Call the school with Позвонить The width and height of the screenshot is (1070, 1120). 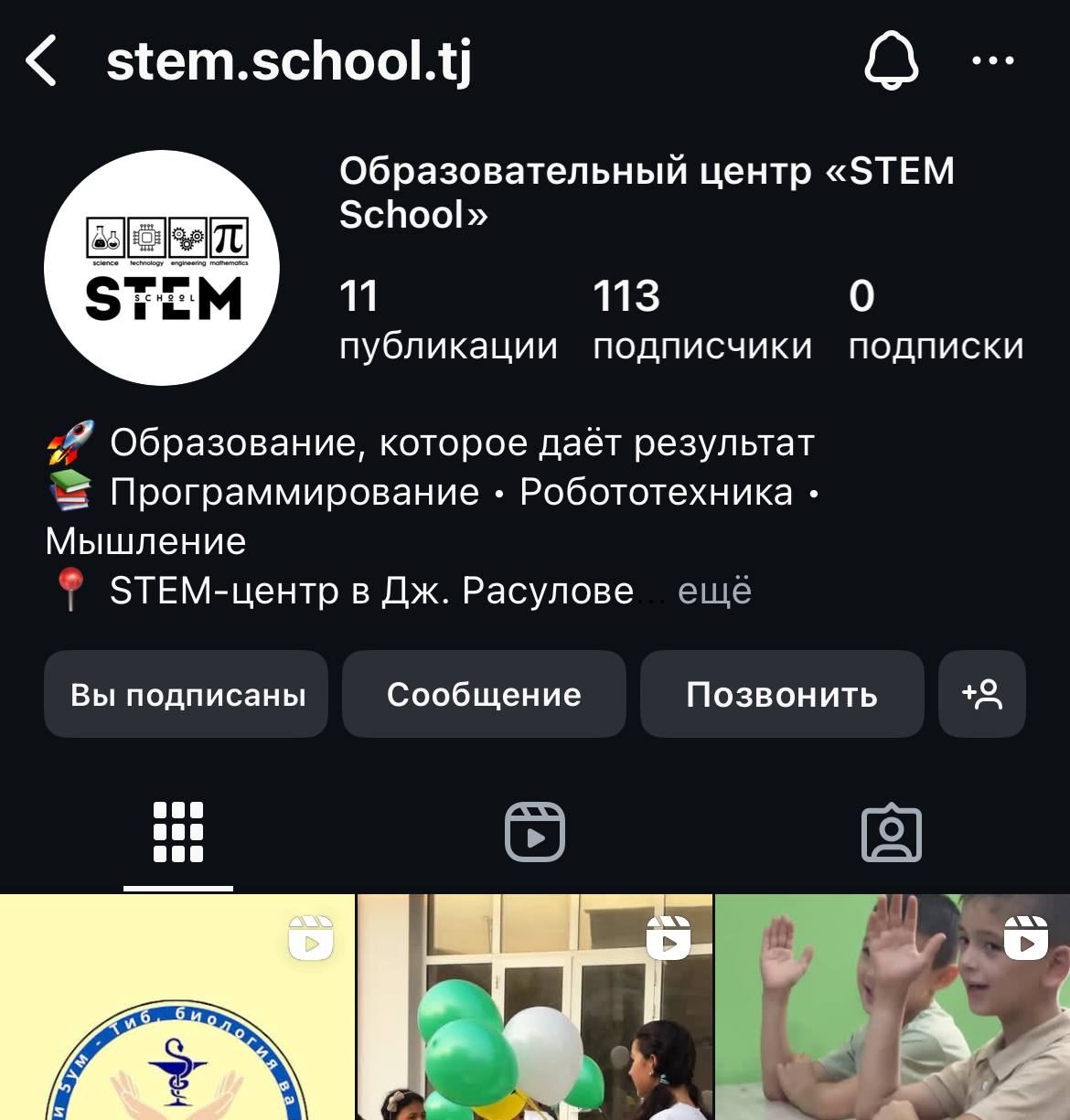(x=781, y=694)
